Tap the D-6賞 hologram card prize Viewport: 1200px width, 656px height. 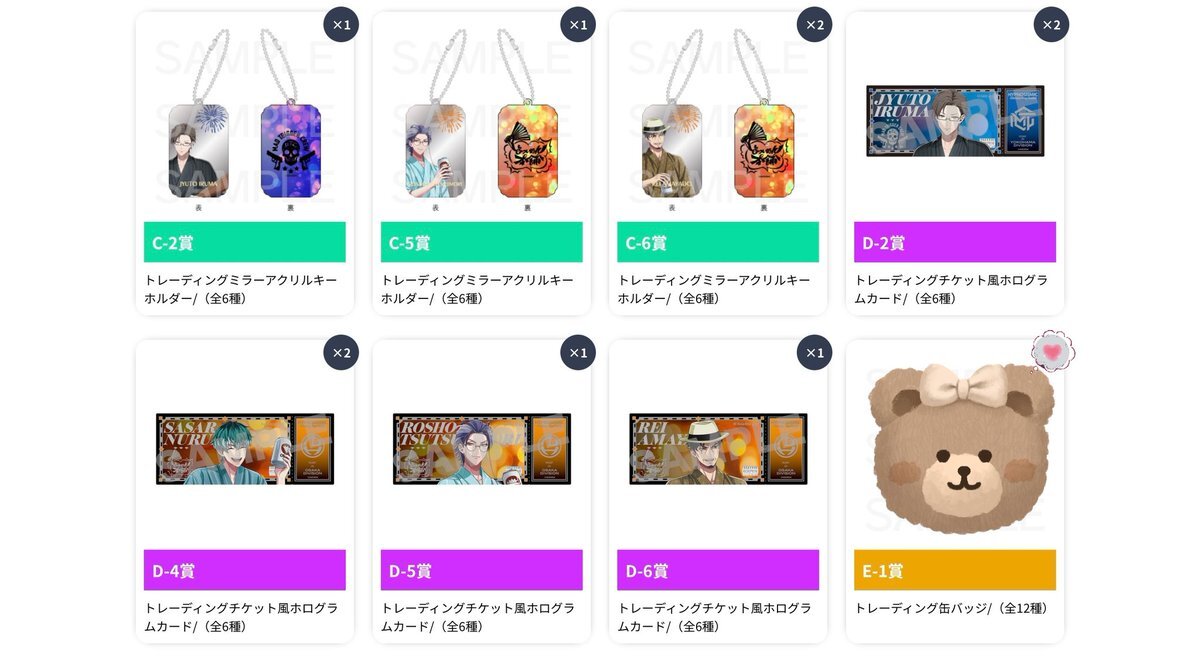point(717,492)
